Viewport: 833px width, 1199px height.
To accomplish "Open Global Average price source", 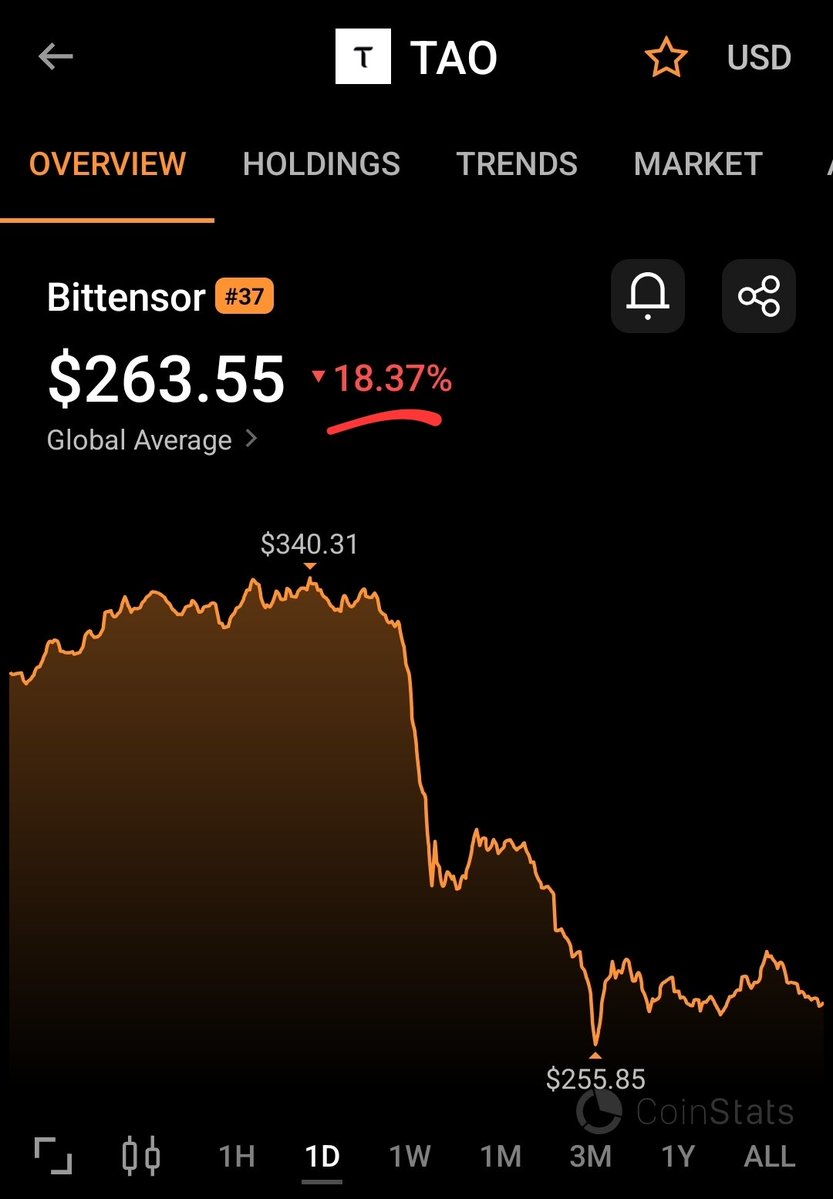I will coord(152,440).
